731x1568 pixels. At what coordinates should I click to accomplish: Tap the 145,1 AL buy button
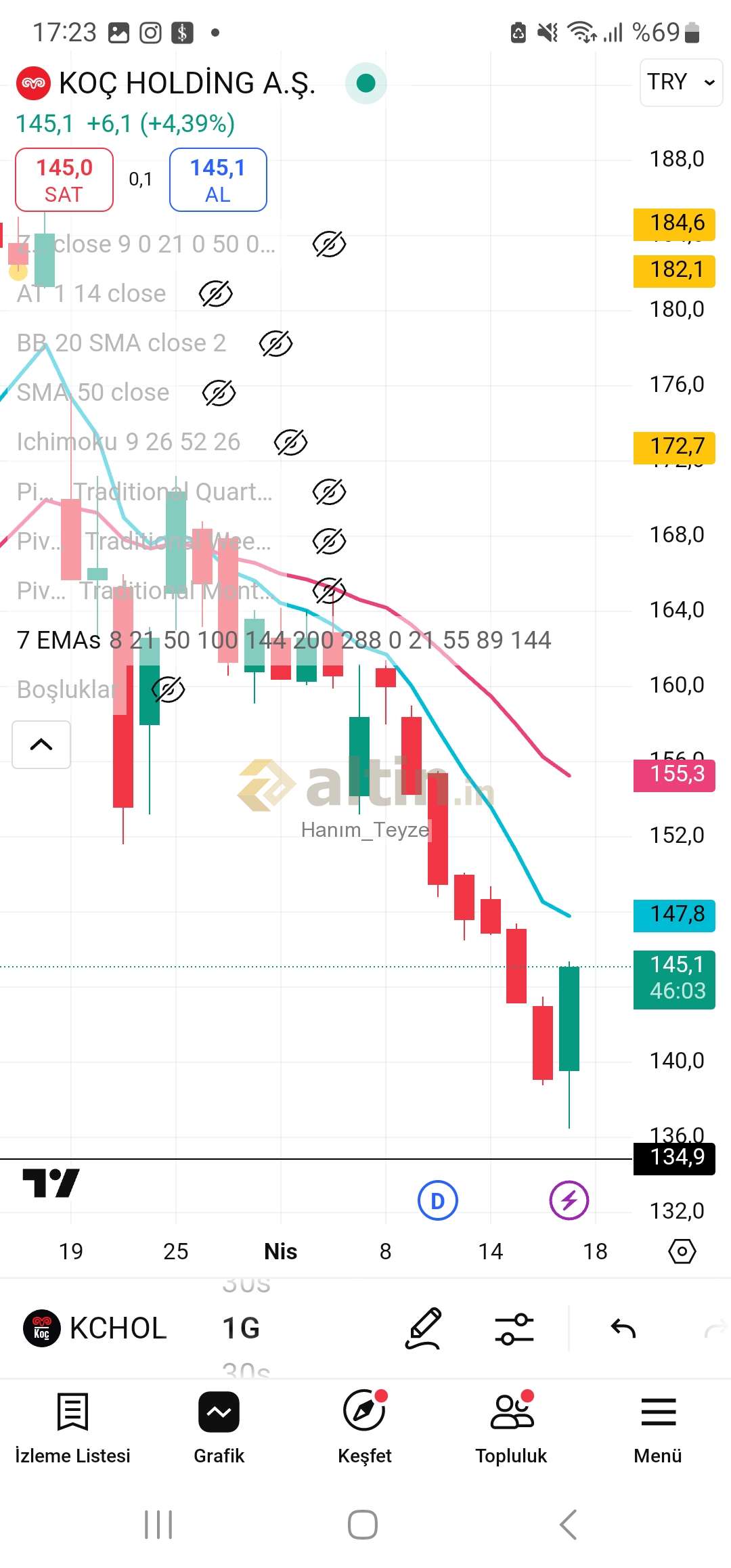click(x=218, y=180)
